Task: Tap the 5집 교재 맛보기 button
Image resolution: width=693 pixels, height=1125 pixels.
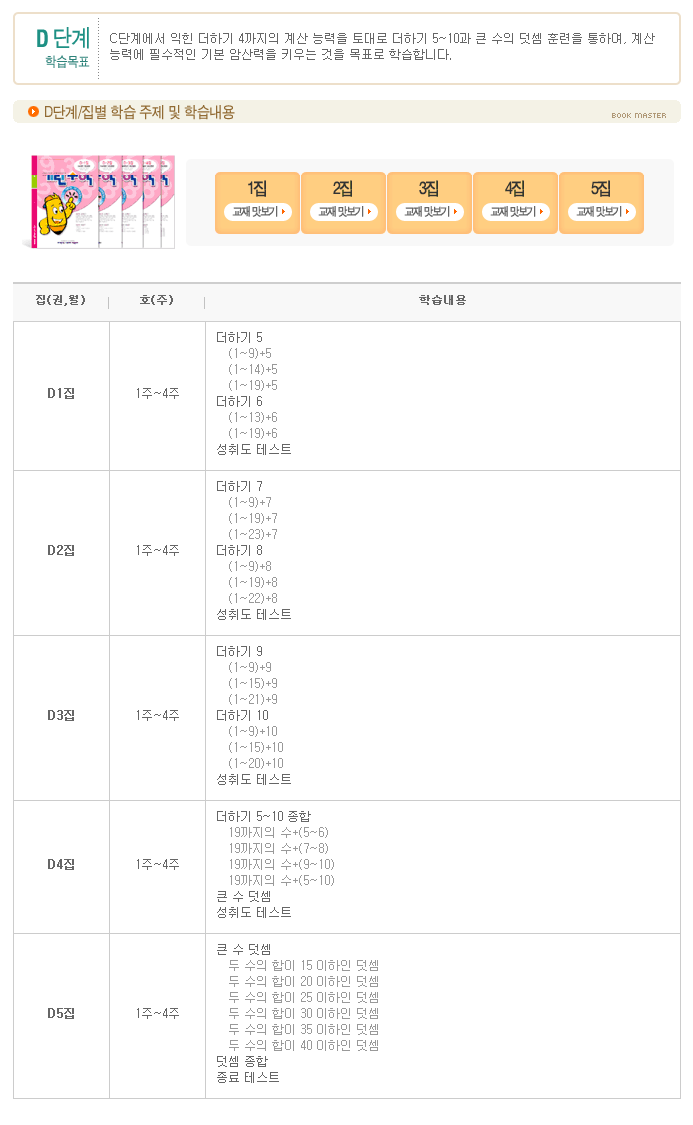Action: click(x=602, y=212)
